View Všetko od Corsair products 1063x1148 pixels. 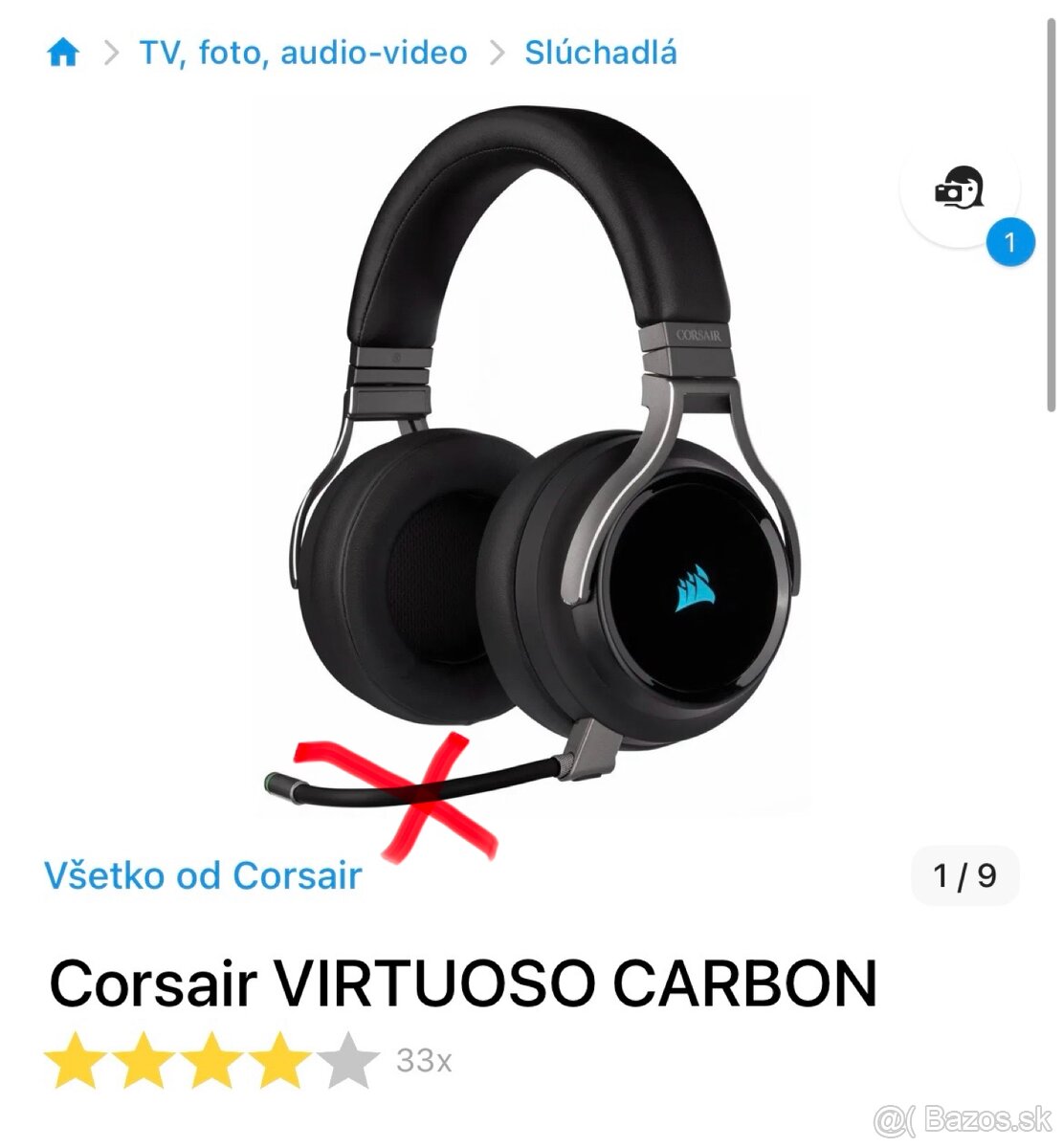pos(203,875)
